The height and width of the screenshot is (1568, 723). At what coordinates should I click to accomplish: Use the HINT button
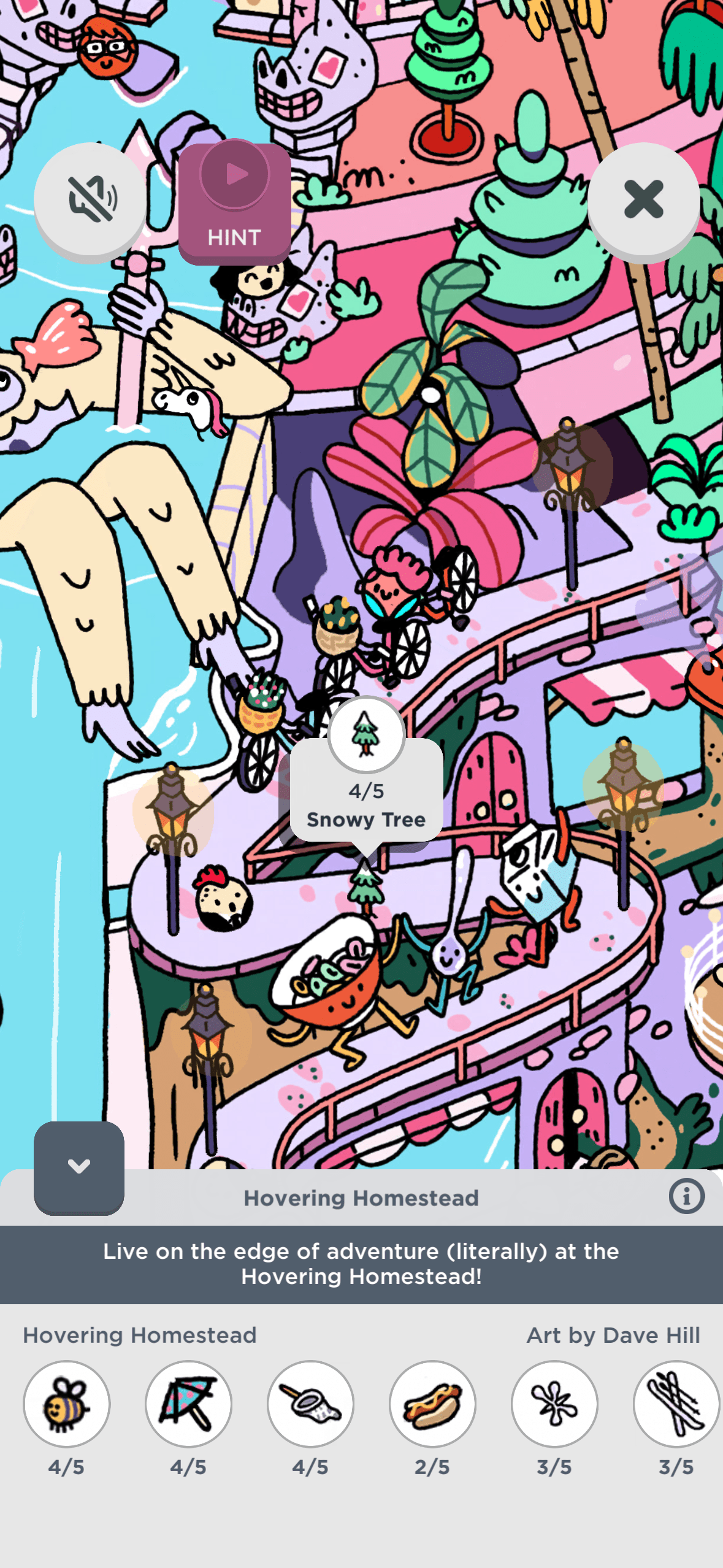pos(234,203)
